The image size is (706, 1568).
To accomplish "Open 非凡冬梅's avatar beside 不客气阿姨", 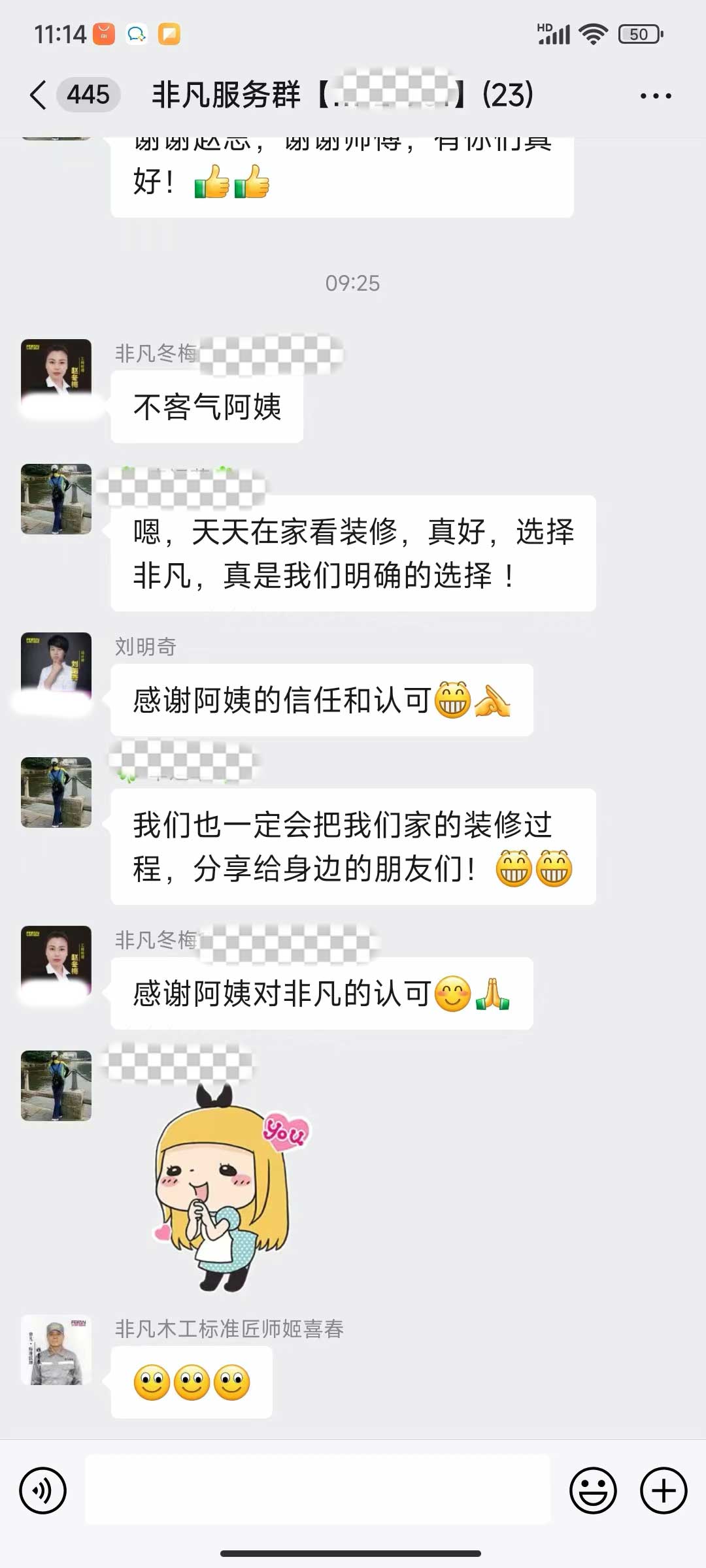I will point(56,374).
